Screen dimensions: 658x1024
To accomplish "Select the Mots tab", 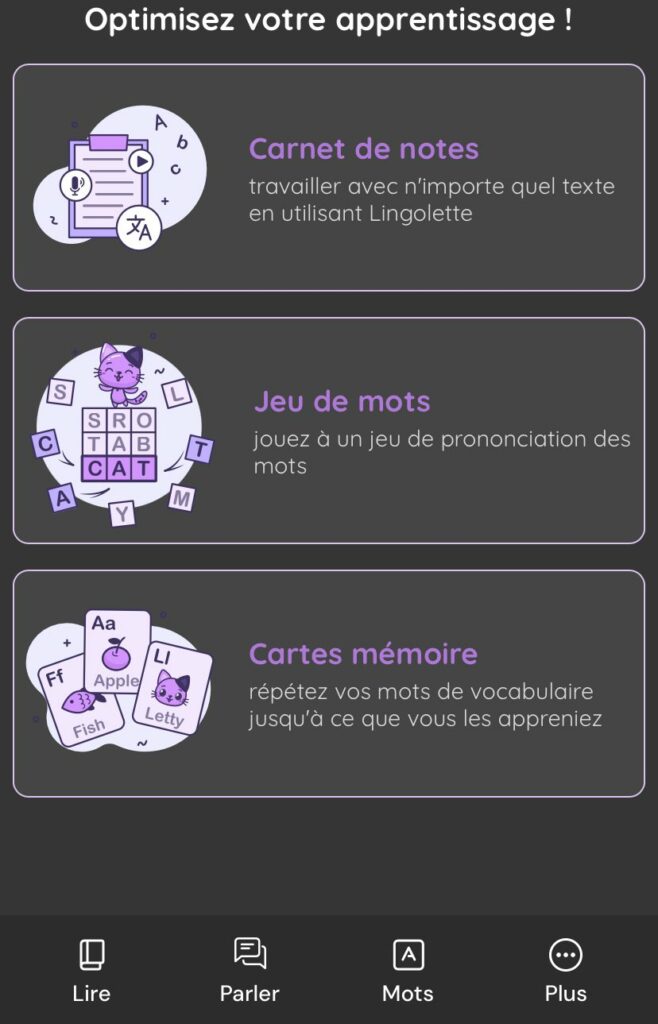I will [408, 970].
